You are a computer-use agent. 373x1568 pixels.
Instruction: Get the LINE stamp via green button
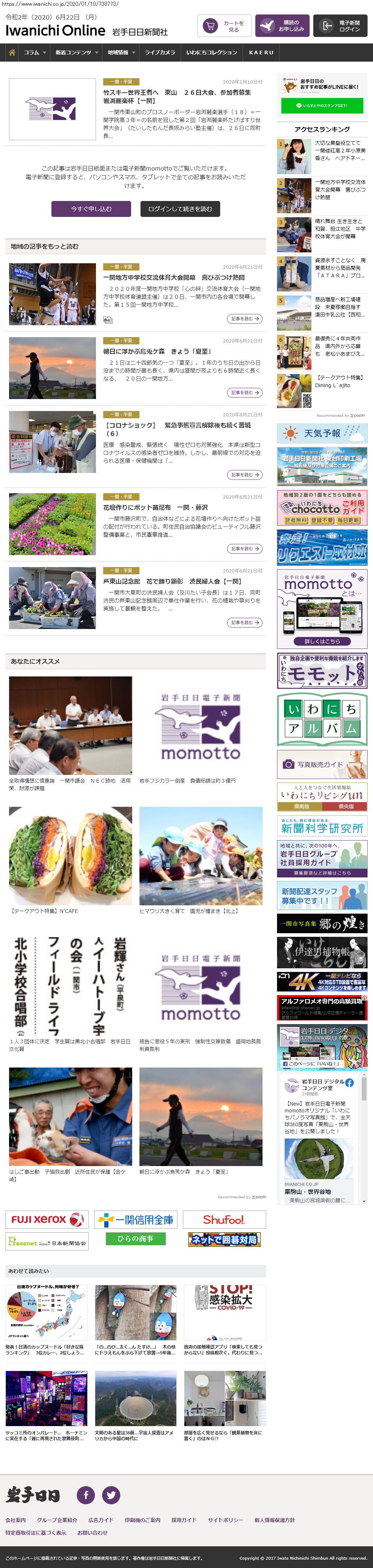pyautogui.click(x=322, y=105)
